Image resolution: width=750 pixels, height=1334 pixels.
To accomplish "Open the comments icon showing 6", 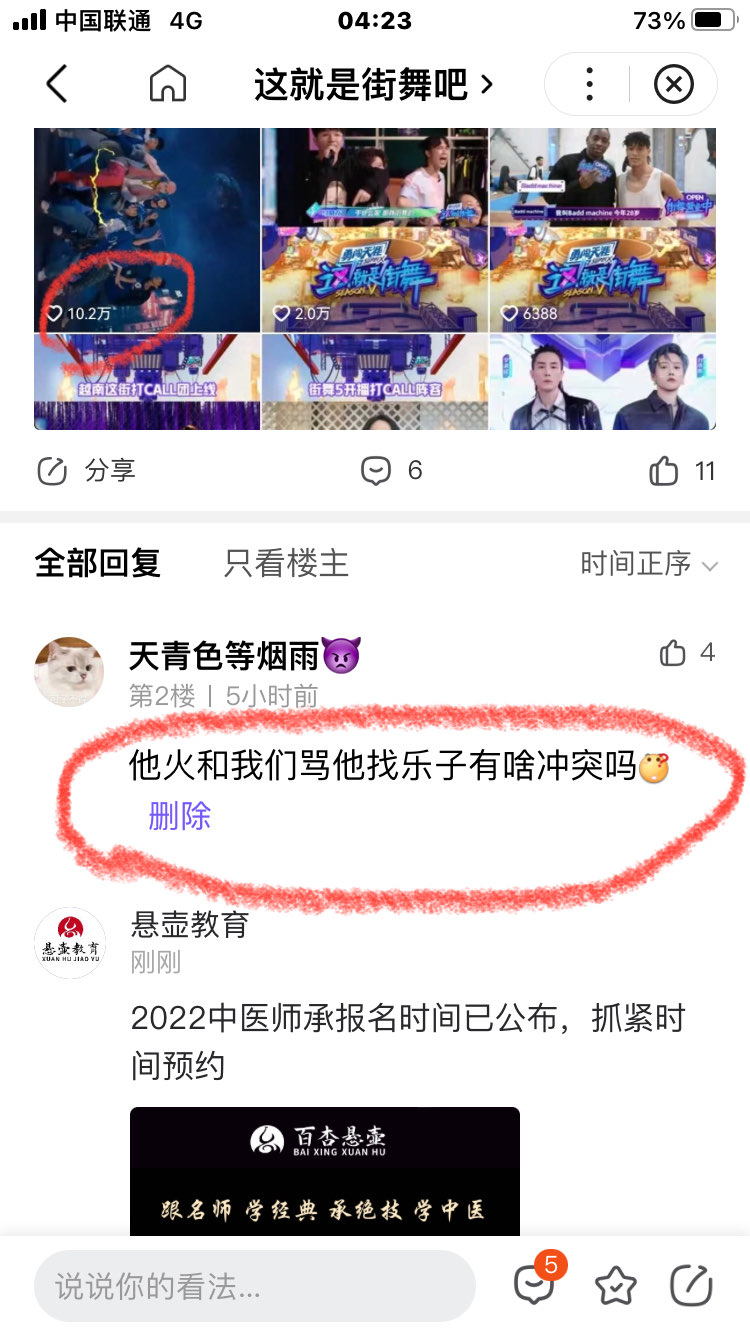I will 391,470.
